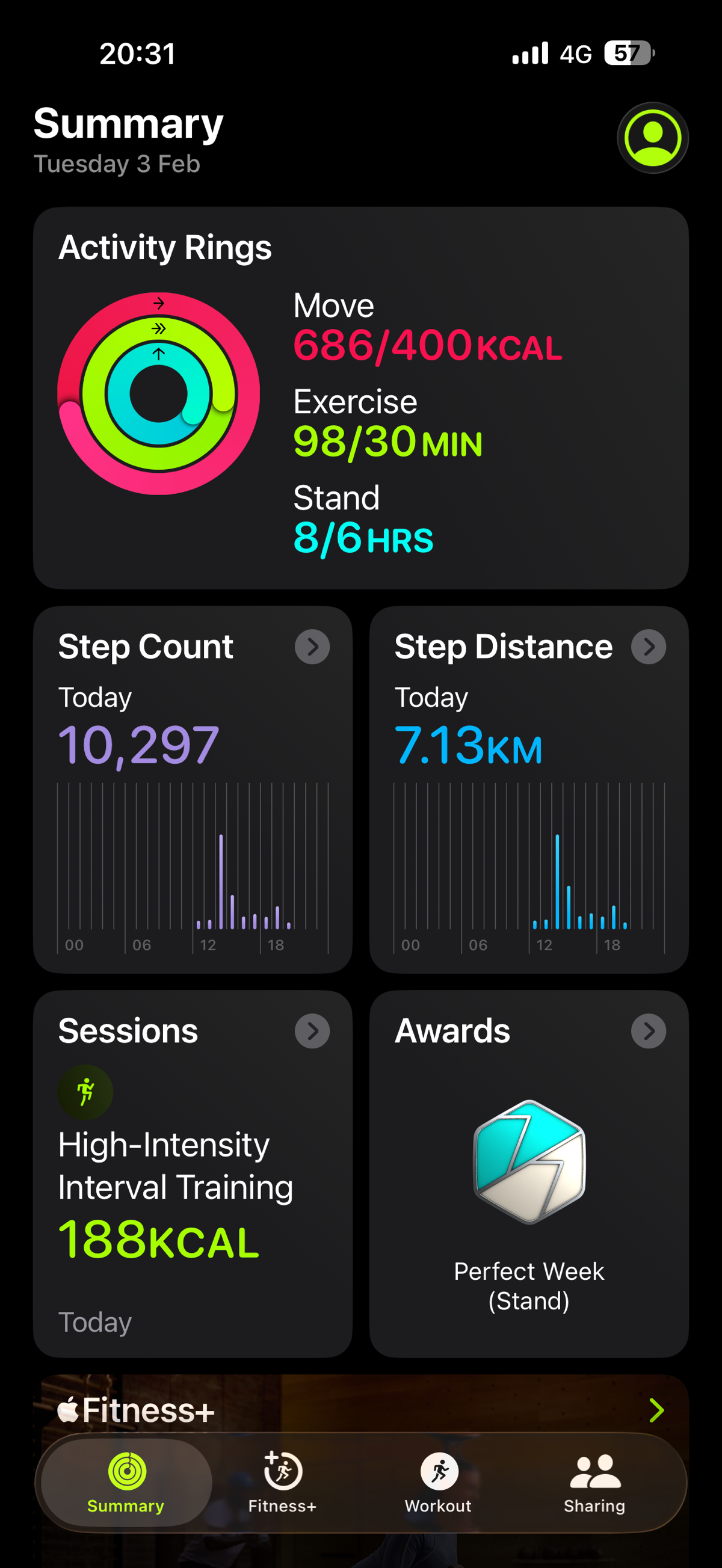This screenshot has height=1568, width=722.
Task: Open the Activity Rings card
Action: pyautogui.click(x=360, y=398)
